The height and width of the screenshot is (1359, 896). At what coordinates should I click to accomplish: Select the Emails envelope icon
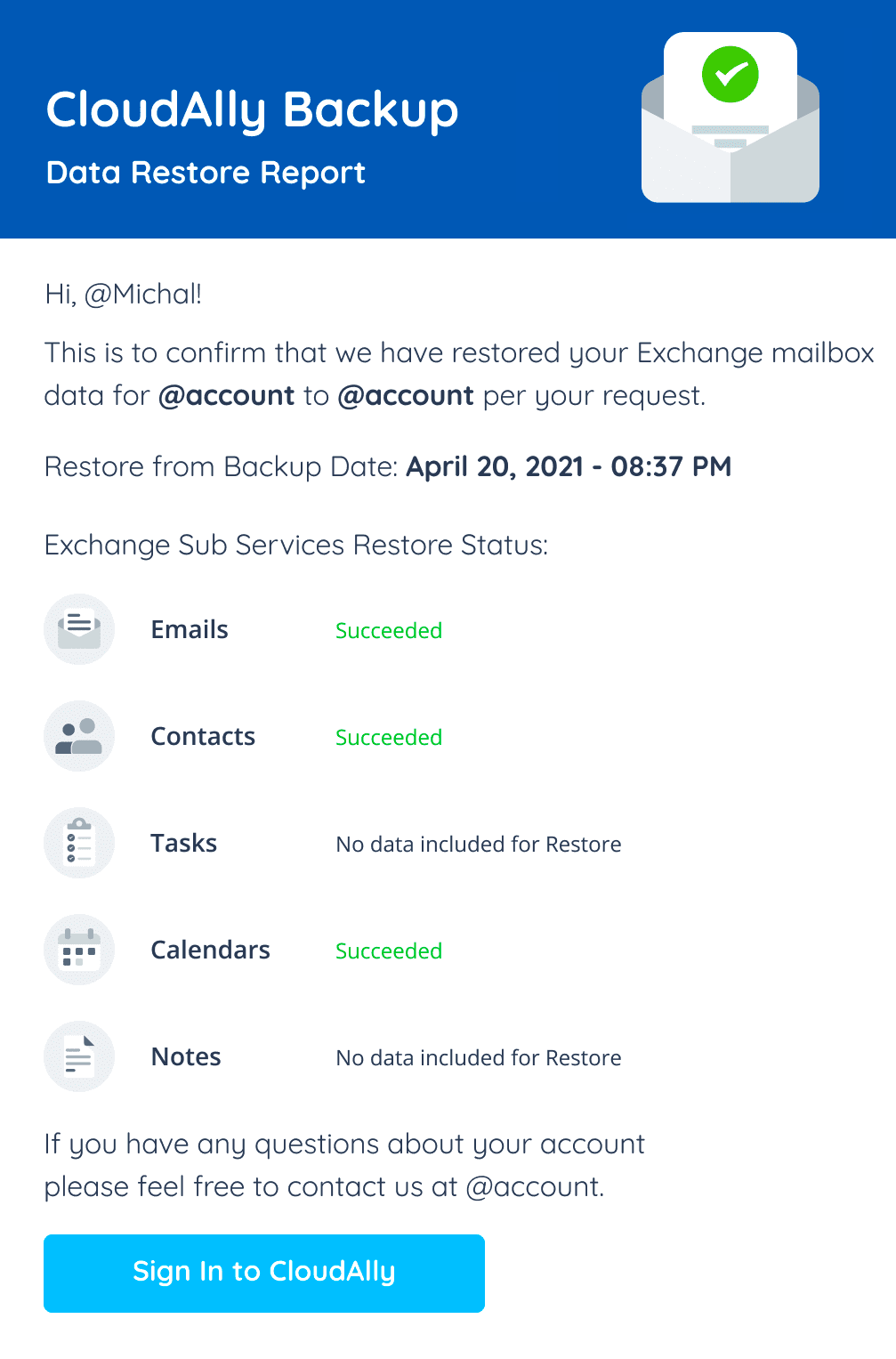pos(79,629)
